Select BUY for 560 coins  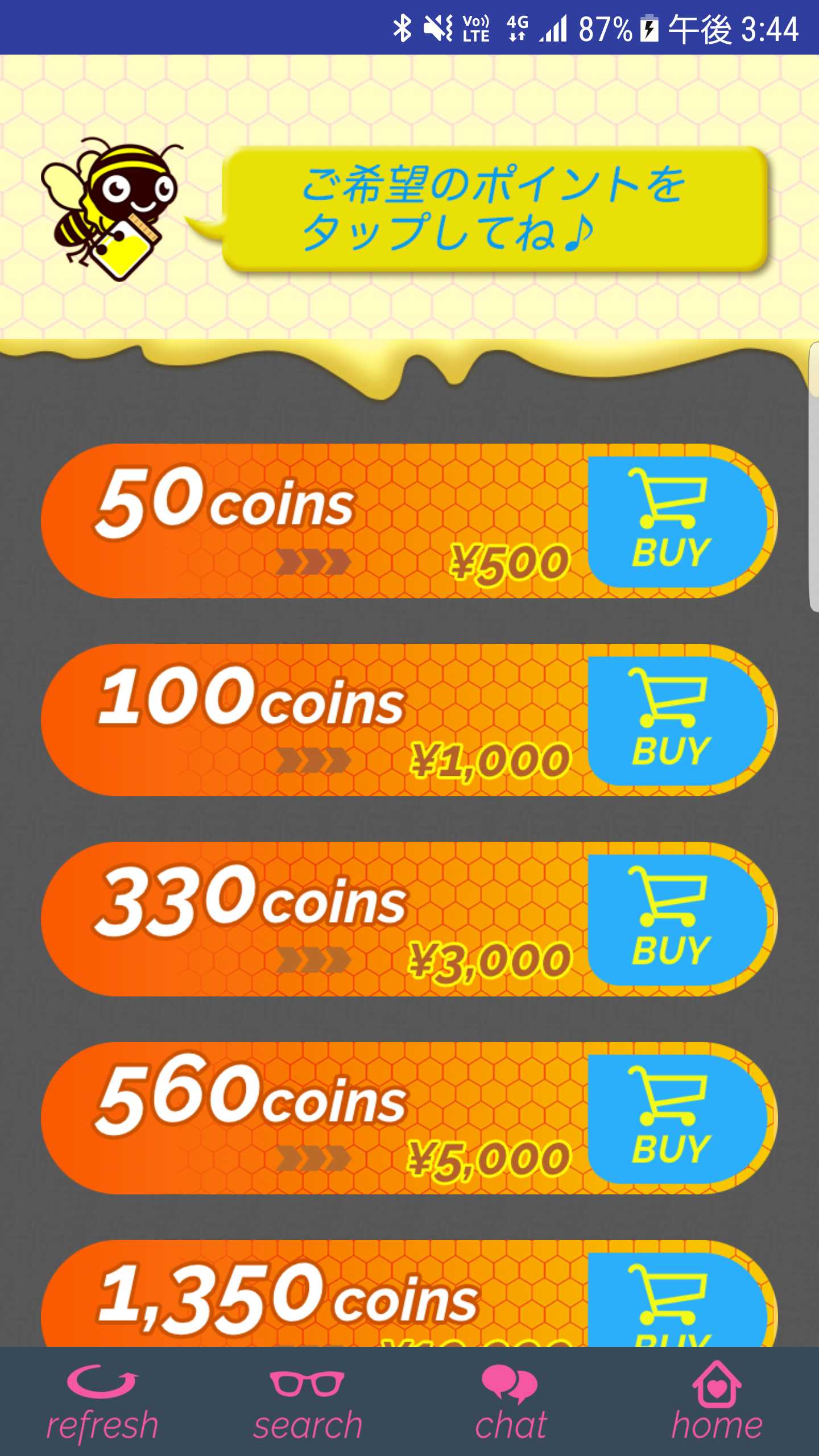pos(674,1119)
